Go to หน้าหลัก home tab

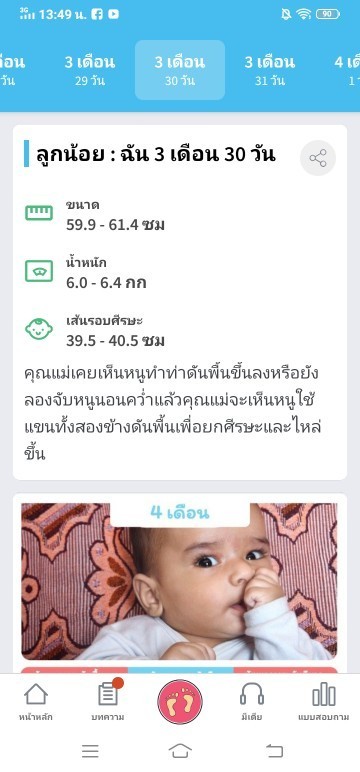point(36,703)
